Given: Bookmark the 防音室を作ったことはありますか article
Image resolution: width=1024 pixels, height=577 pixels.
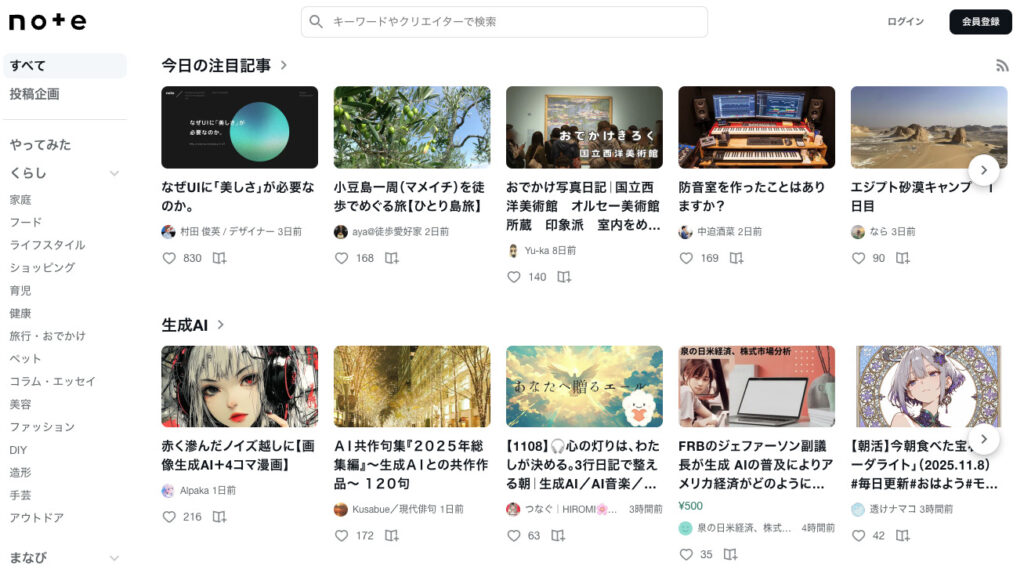Looking at the screenshot, I should [x=736, y=258].
